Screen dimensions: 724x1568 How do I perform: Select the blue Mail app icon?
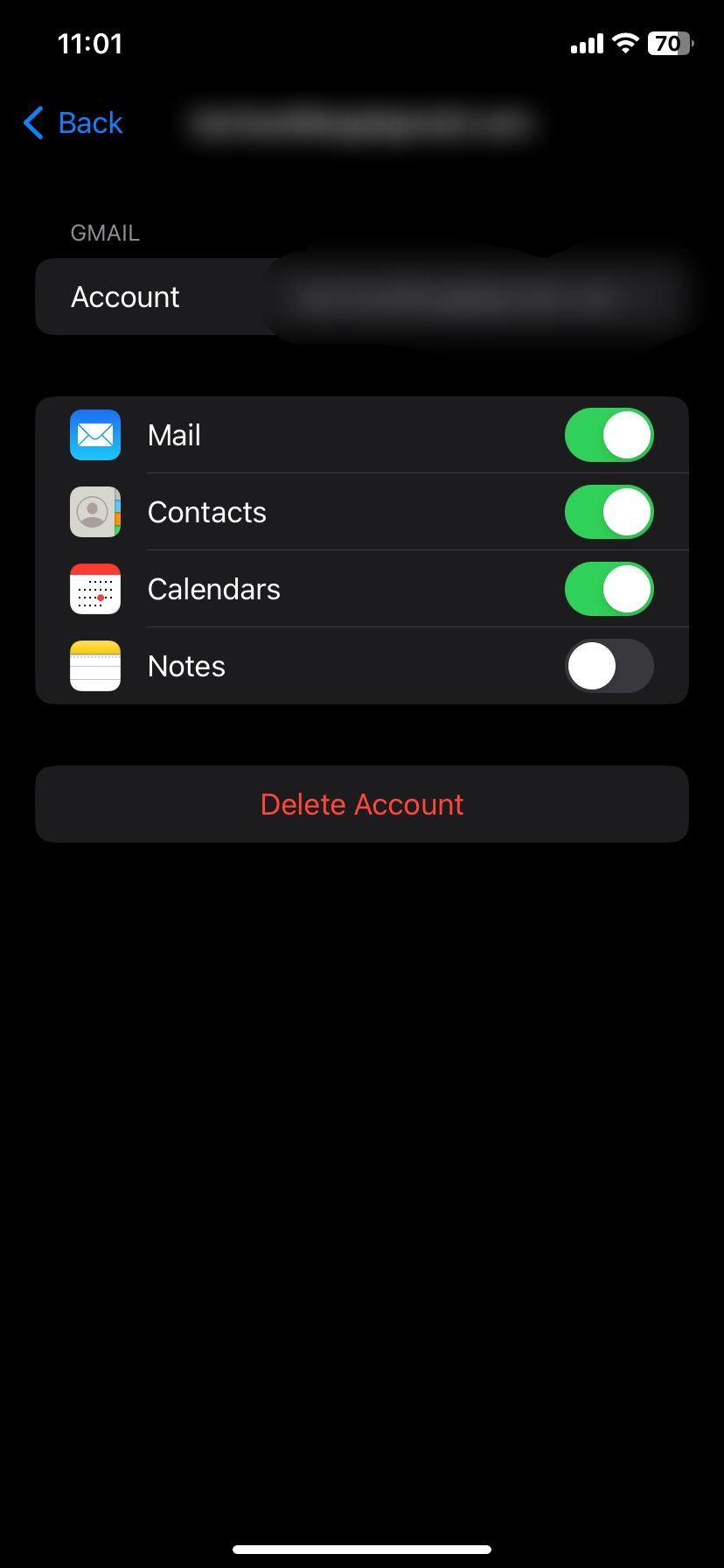click(94, 435)
